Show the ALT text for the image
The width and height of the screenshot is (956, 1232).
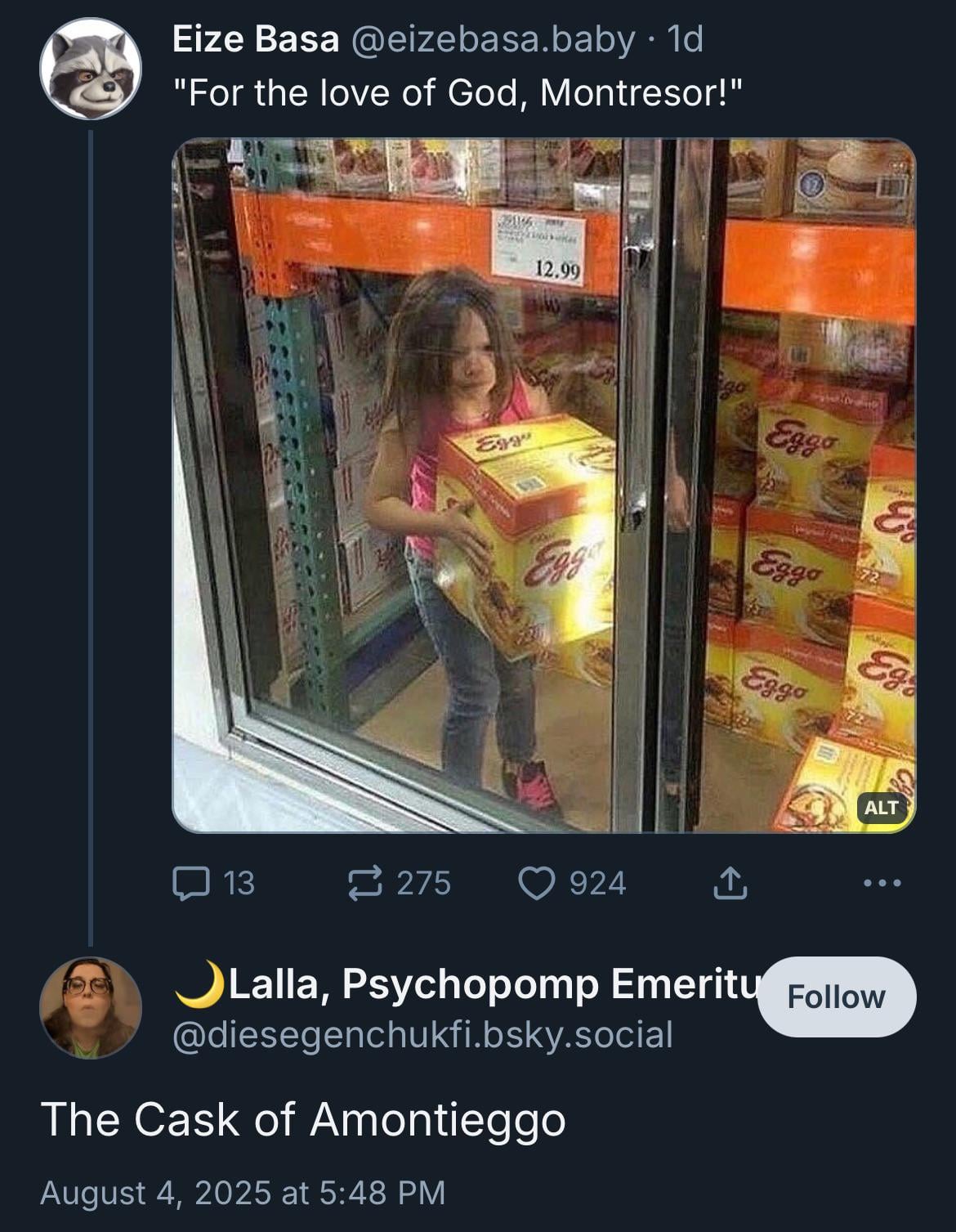pyautogui.click(x=881, y=808)
